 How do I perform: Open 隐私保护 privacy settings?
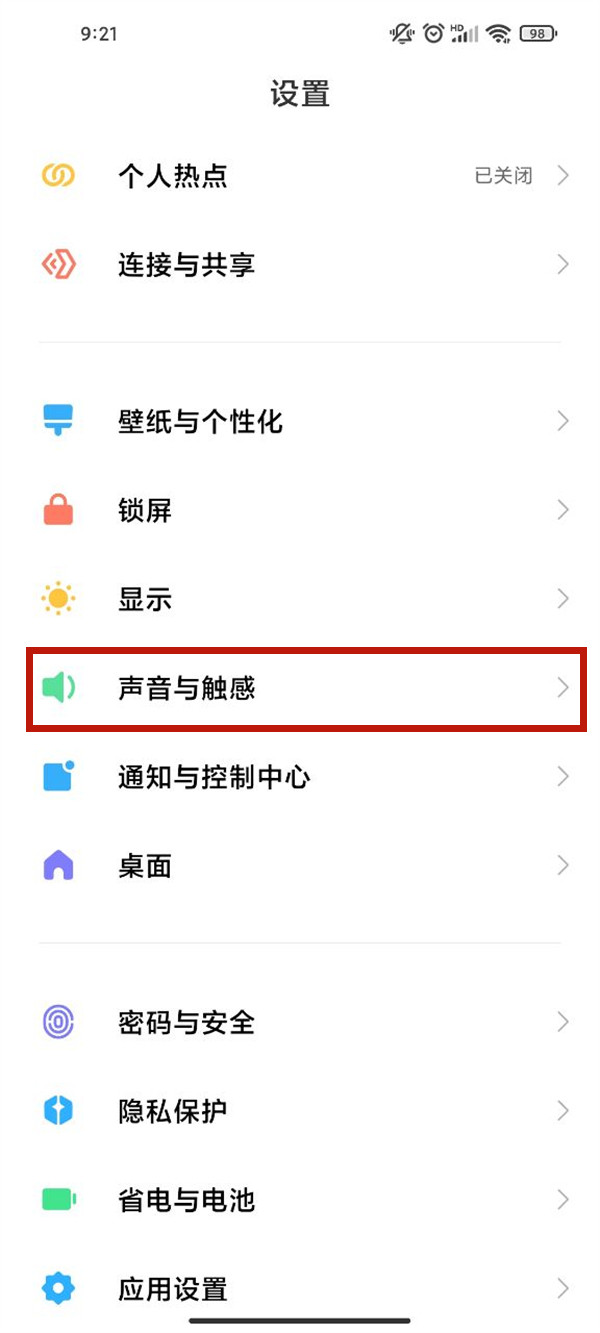click(x=300, y=1111)
